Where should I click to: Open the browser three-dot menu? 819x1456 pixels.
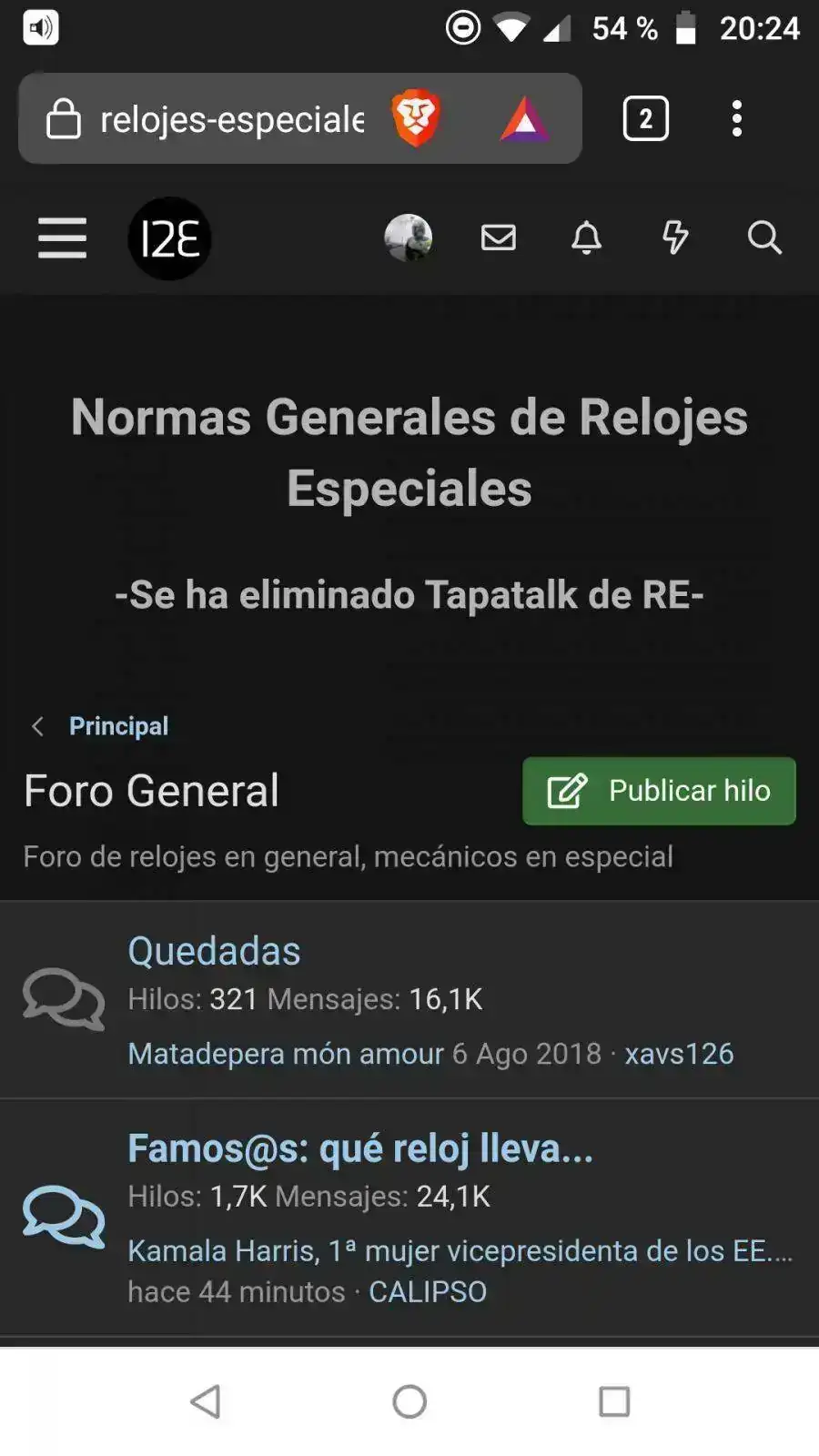737,118
